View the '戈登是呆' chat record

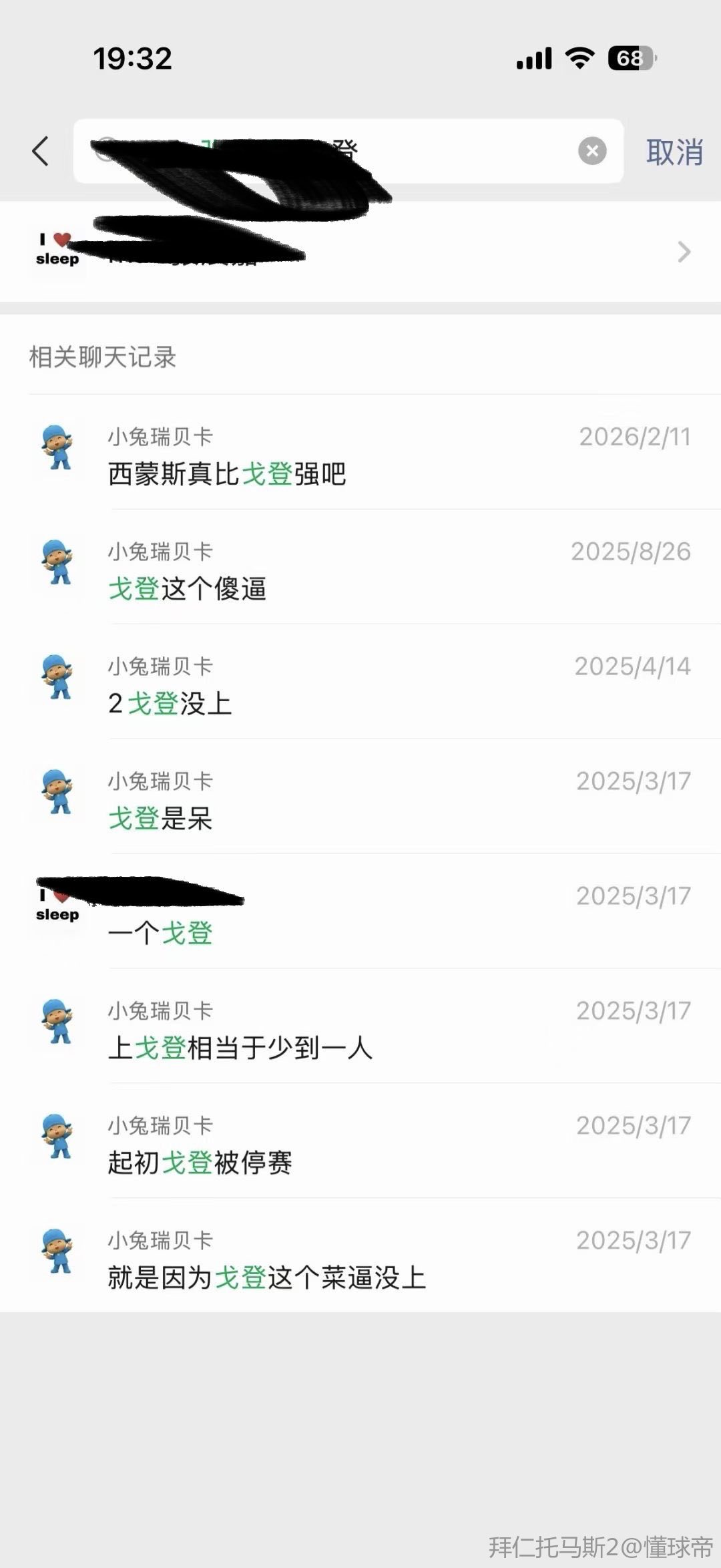click(x=360, y=800)
